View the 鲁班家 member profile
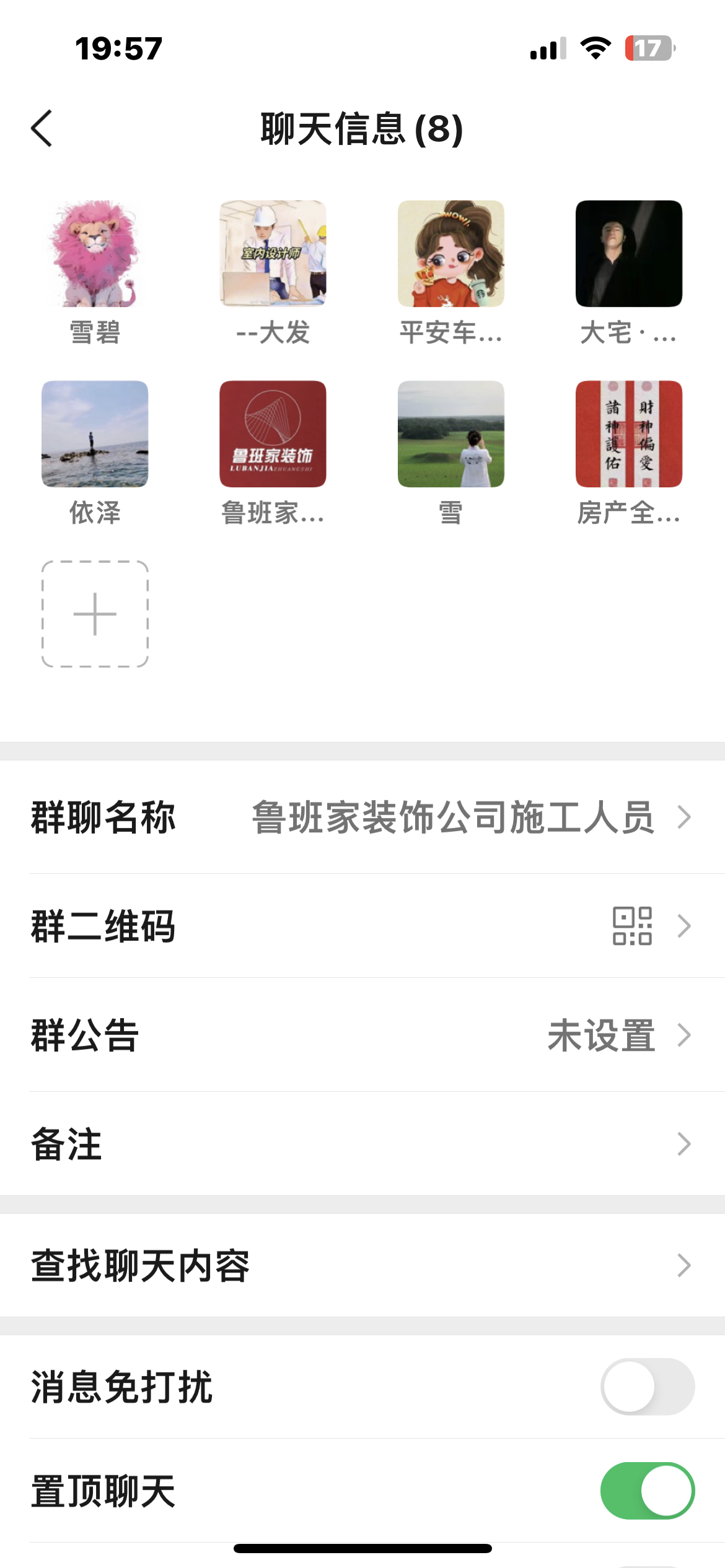725x1568 pixels. point(273,433)
